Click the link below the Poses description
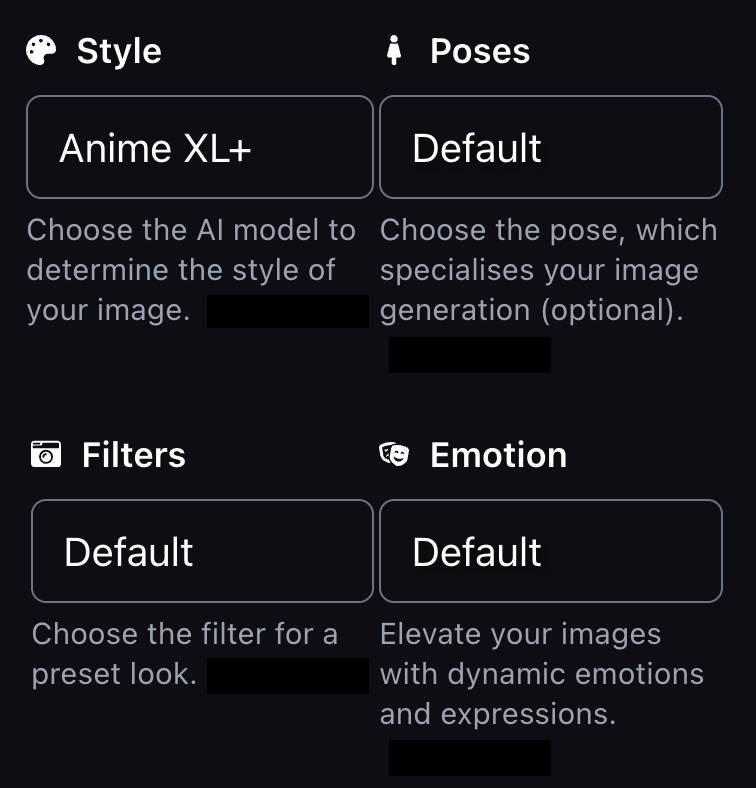Viewport: 756px width, 788px height. pos(470,354)
